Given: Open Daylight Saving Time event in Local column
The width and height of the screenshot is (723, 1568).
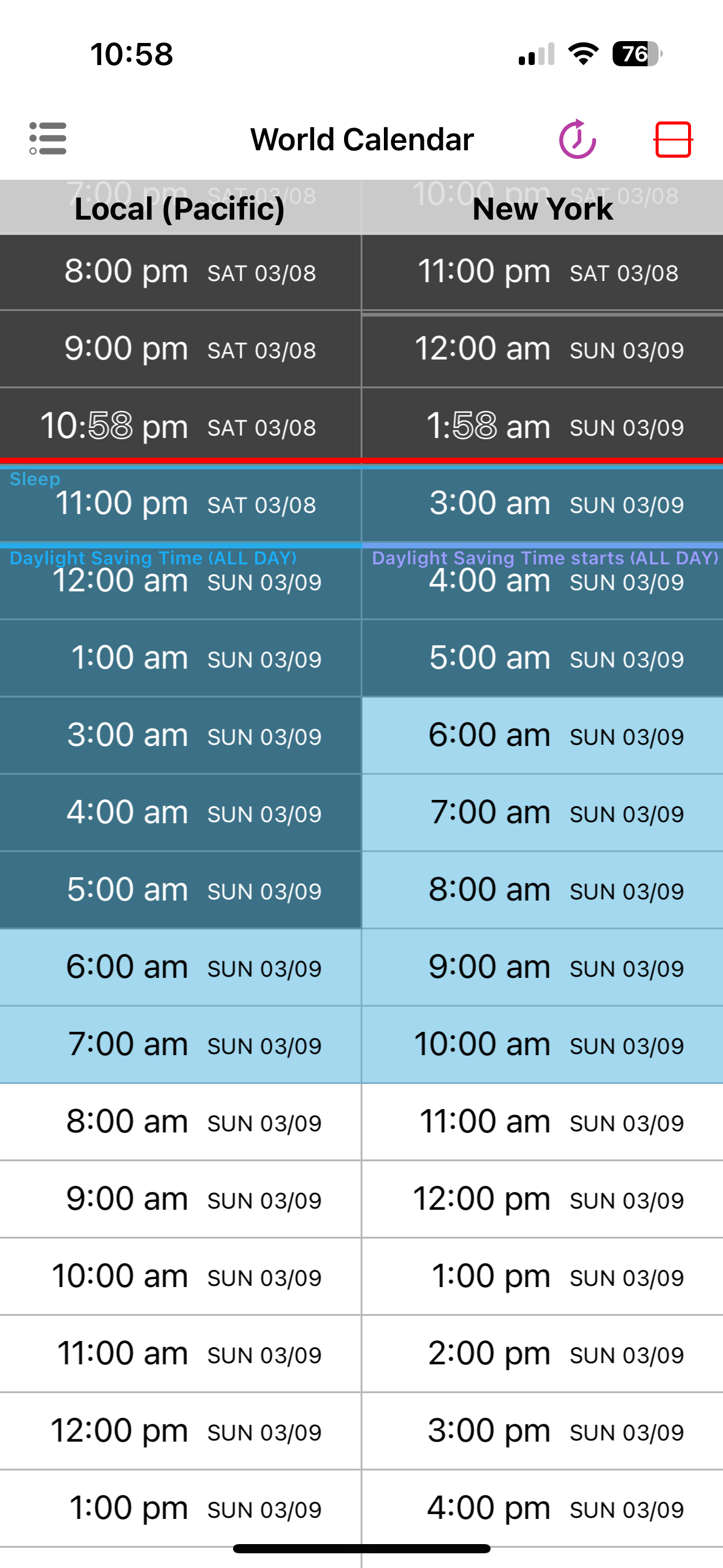Looking at the screenshot, I should pos(153,558).
